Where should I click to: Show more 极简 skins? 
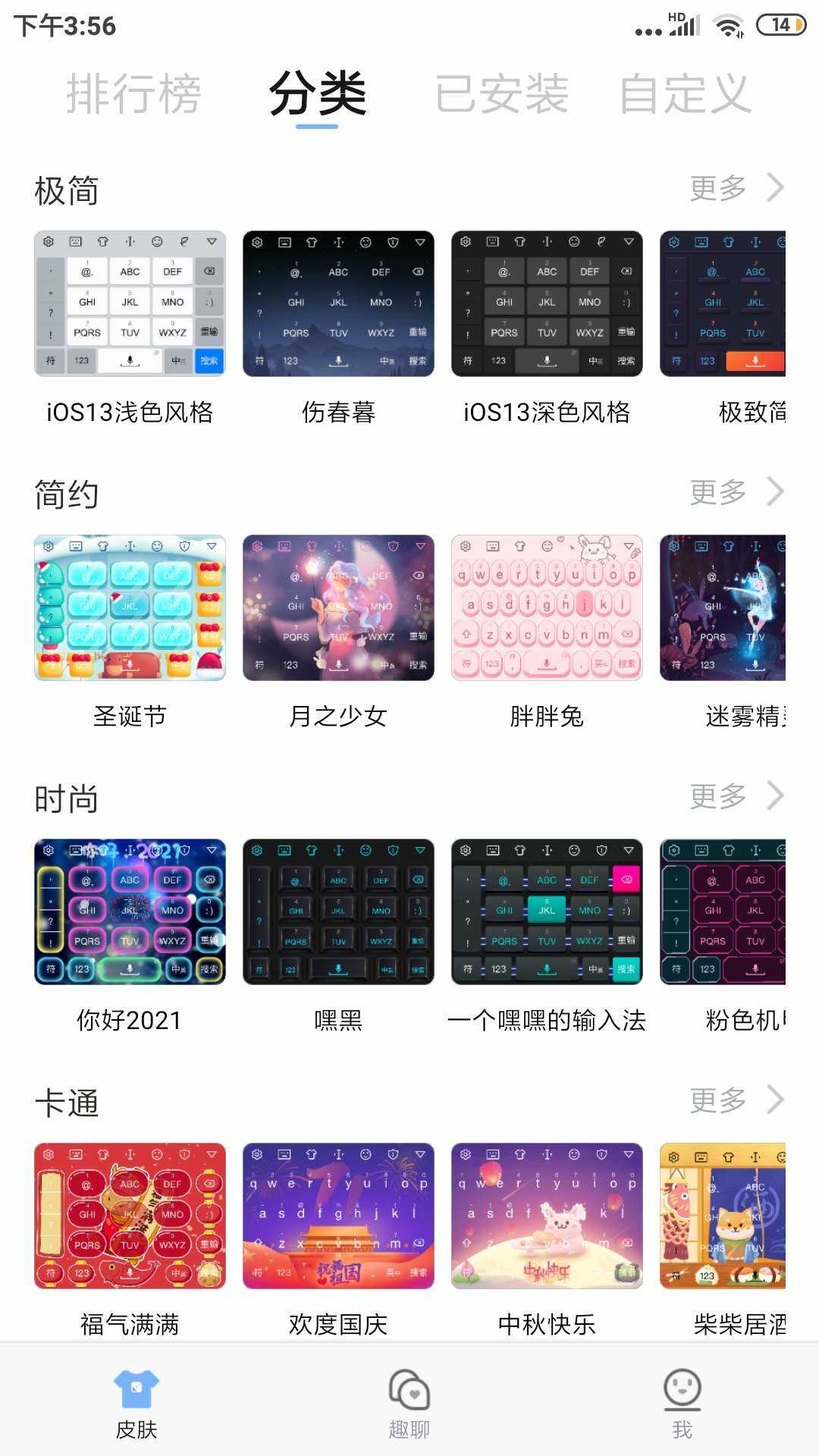point(736,188)
